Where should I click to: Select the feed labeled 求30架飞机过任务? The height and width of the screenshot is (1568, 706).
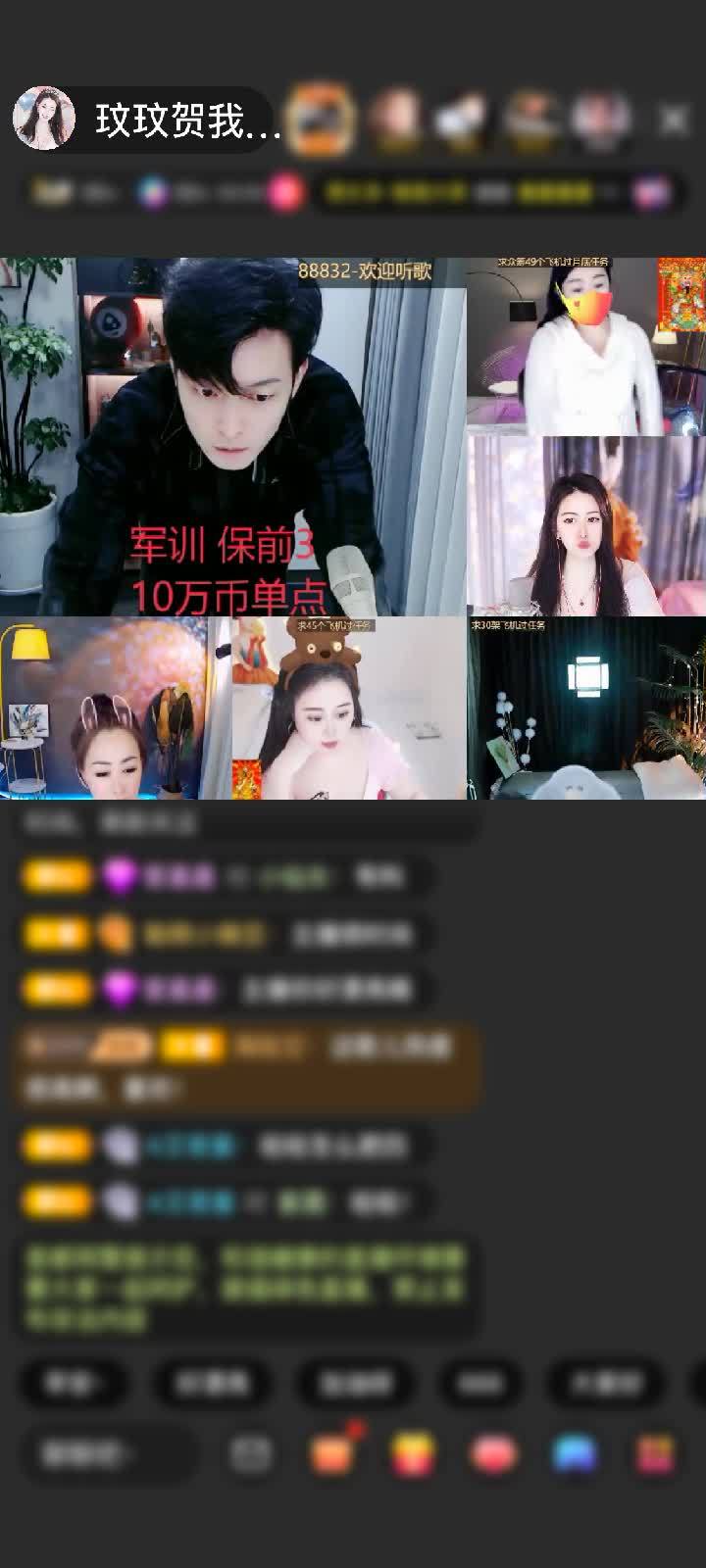(586, 710)
